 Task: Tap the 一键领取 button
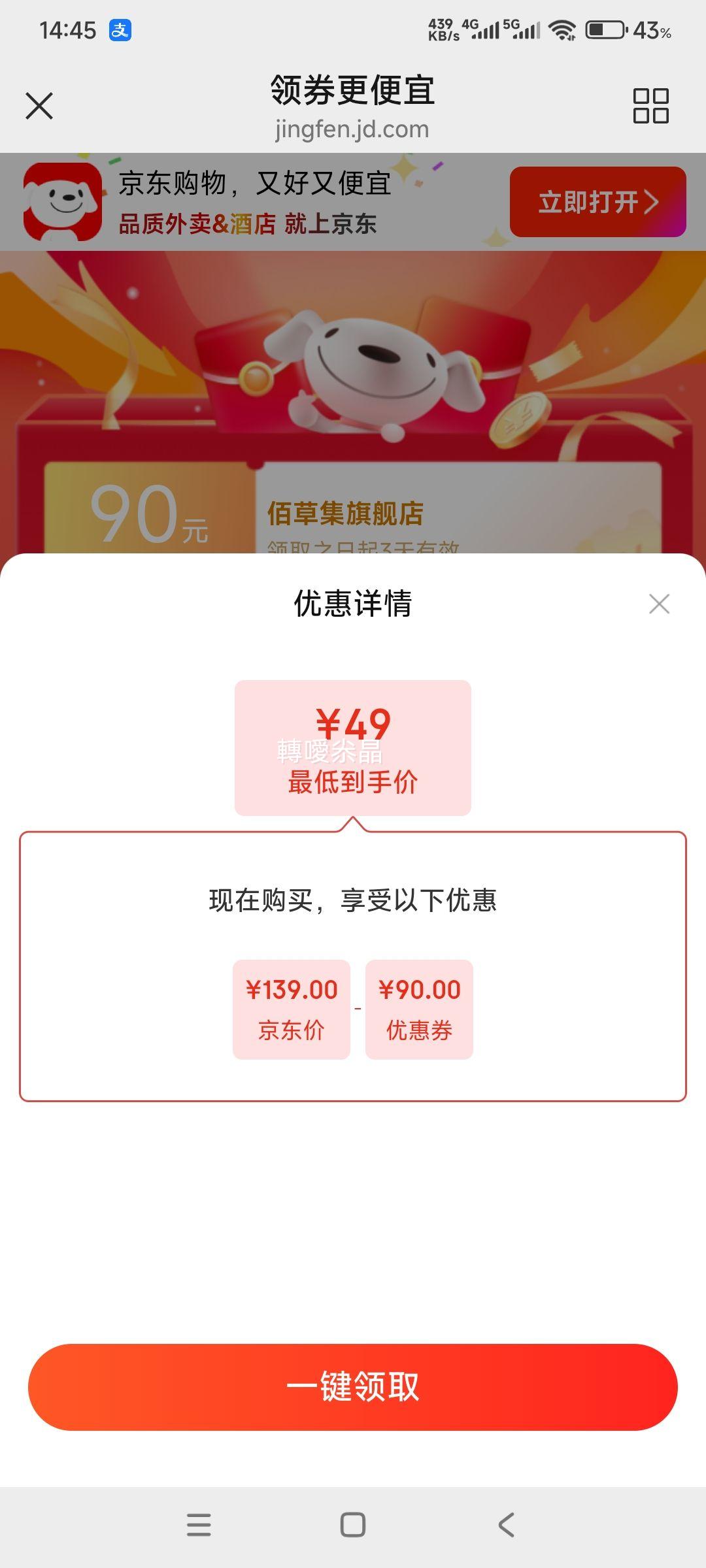pos(353,1387)
